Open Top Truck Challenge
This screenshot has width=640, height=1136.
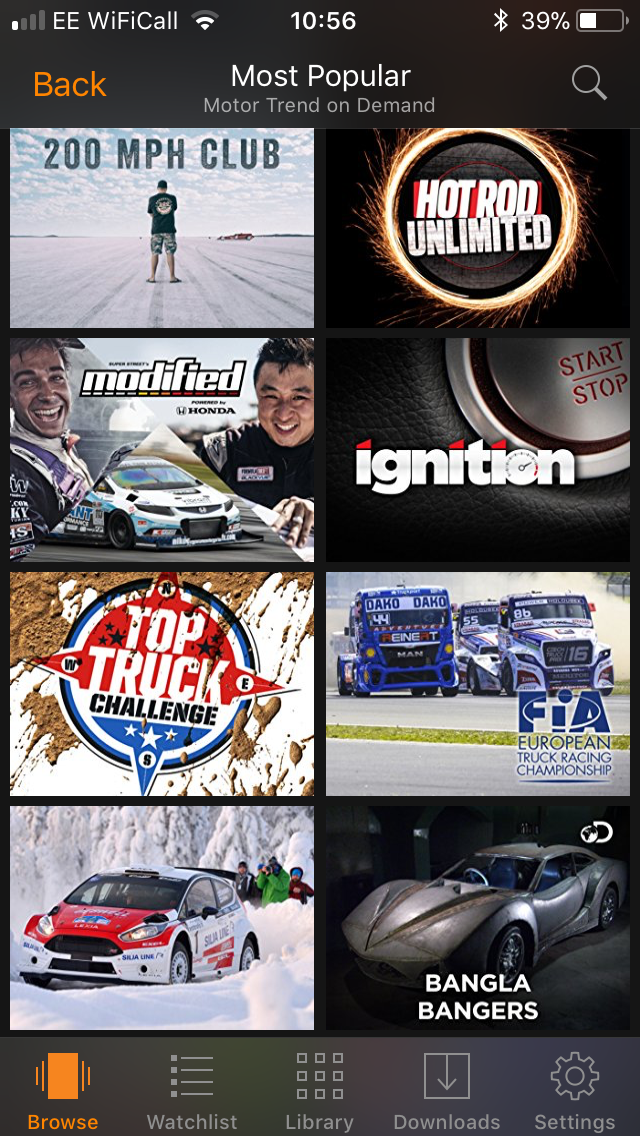pyautogui.click(x=162, y=684)
